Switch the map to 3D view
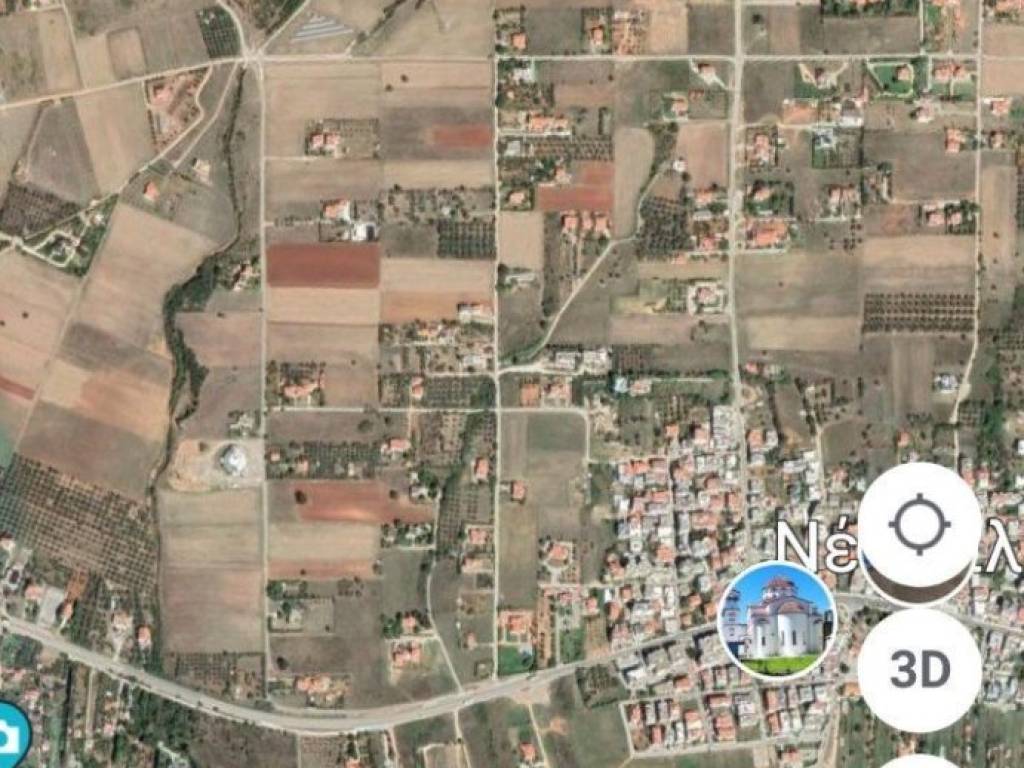This screenshot has height=768, width=1024. click(x=919, y=670)
